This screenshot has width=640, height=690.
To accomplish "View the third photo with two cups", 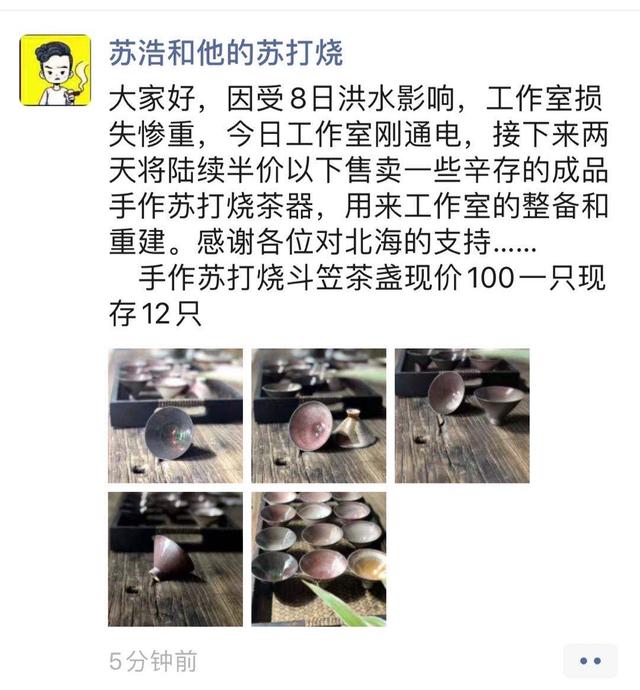I will 462,415.
